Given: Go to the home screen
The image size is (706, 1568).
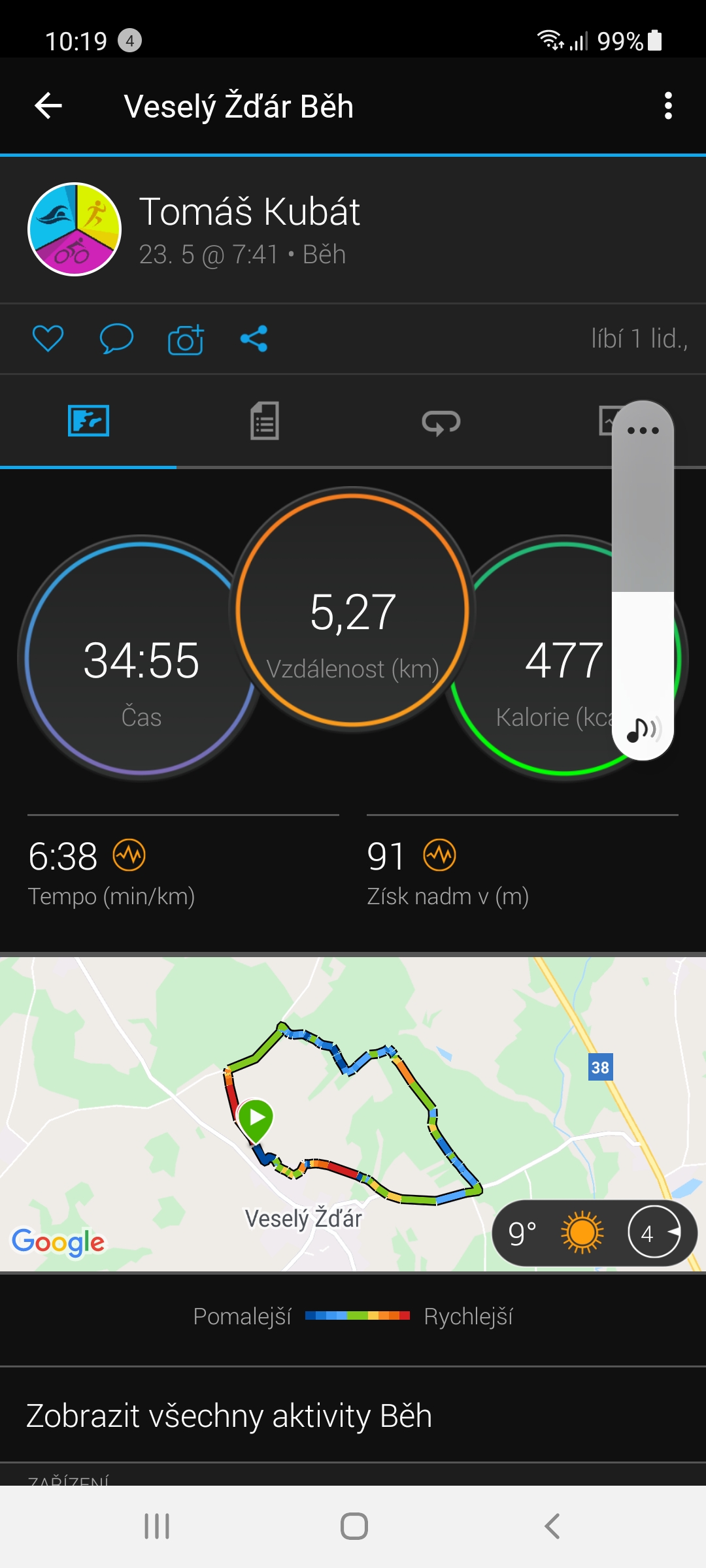Looking at the screenshot, I should 354,1526.
